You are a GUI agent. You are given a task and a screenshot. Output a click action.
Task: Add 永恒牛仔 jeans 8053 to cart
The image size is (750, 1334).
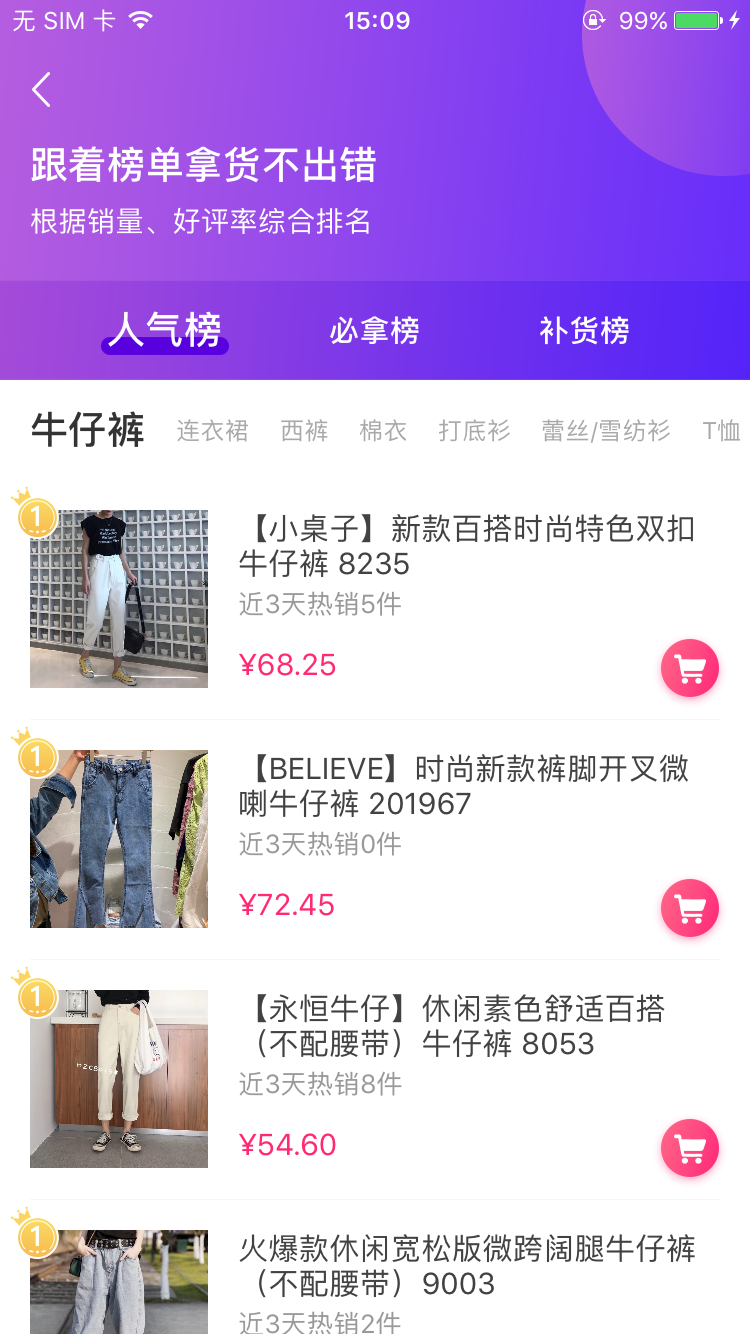690,1148
